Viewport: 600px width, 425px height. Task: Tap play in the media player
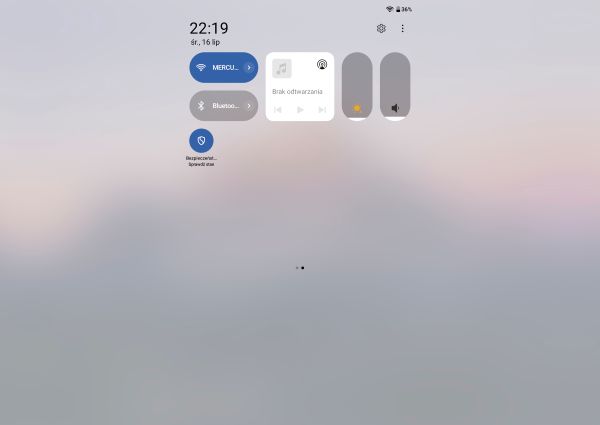(300, 109)
